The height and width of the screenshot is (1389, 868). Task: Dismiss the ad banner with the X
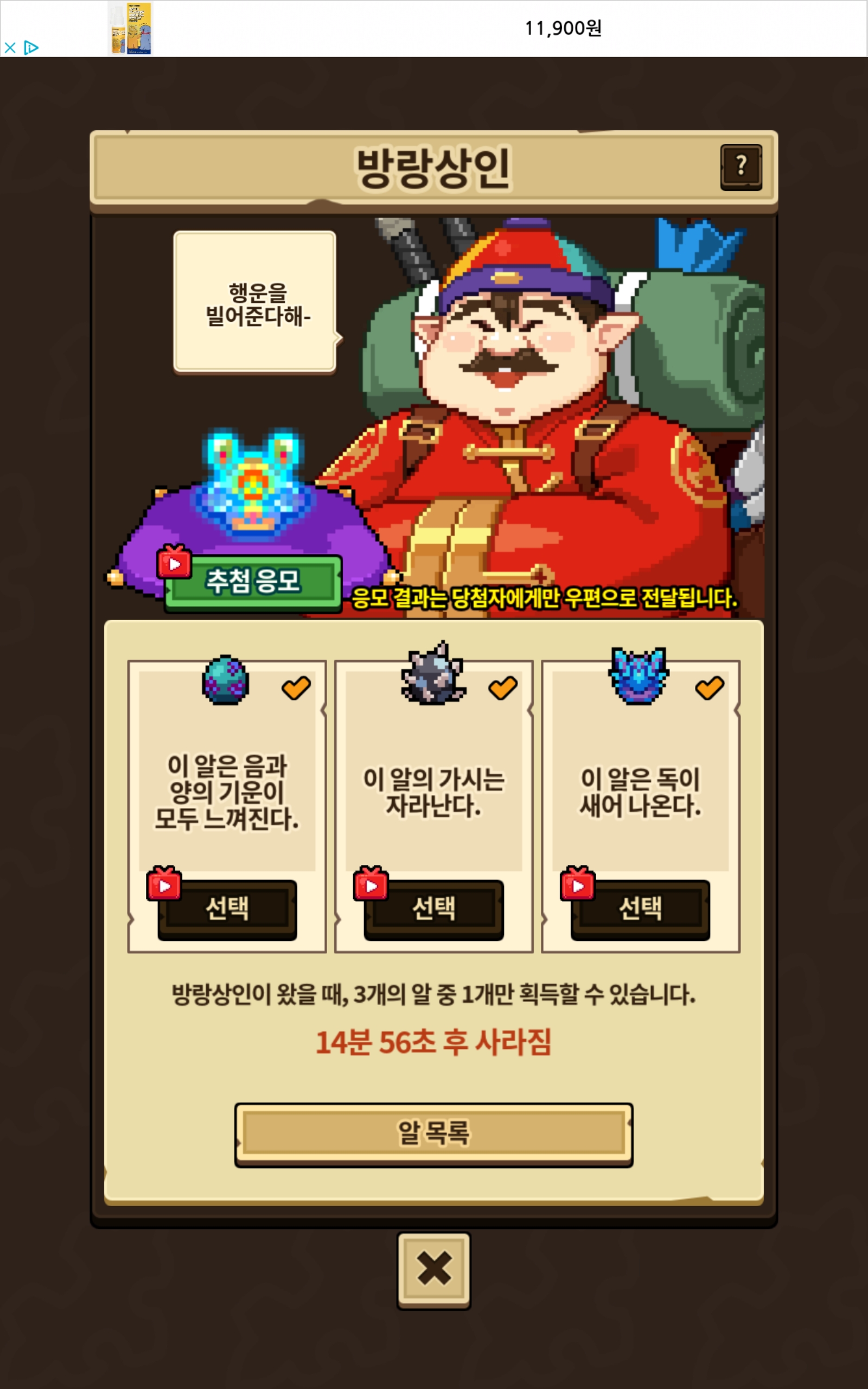click(10, 48)
